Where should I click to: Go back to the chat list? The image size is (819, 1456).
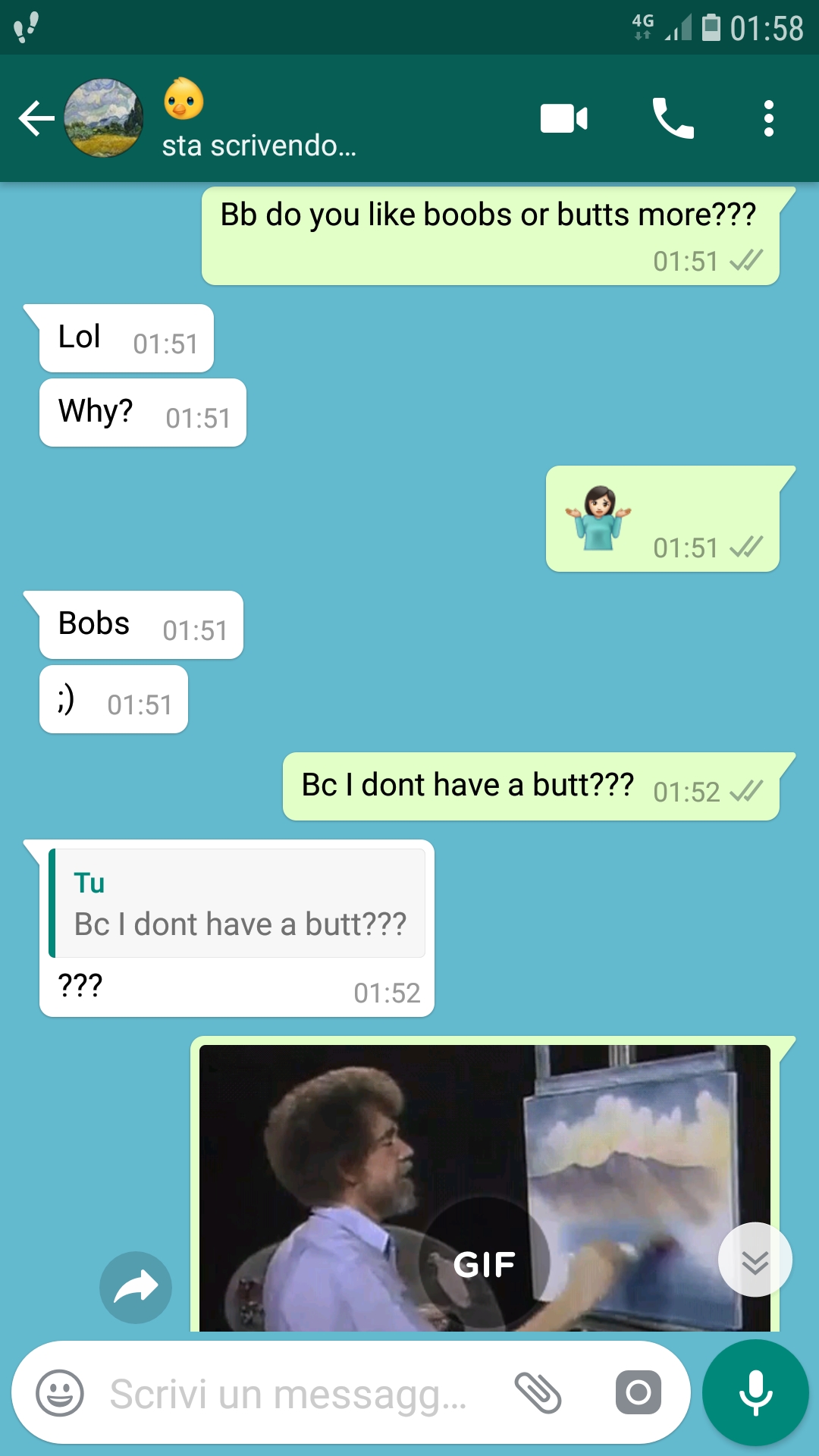[36, 119]
